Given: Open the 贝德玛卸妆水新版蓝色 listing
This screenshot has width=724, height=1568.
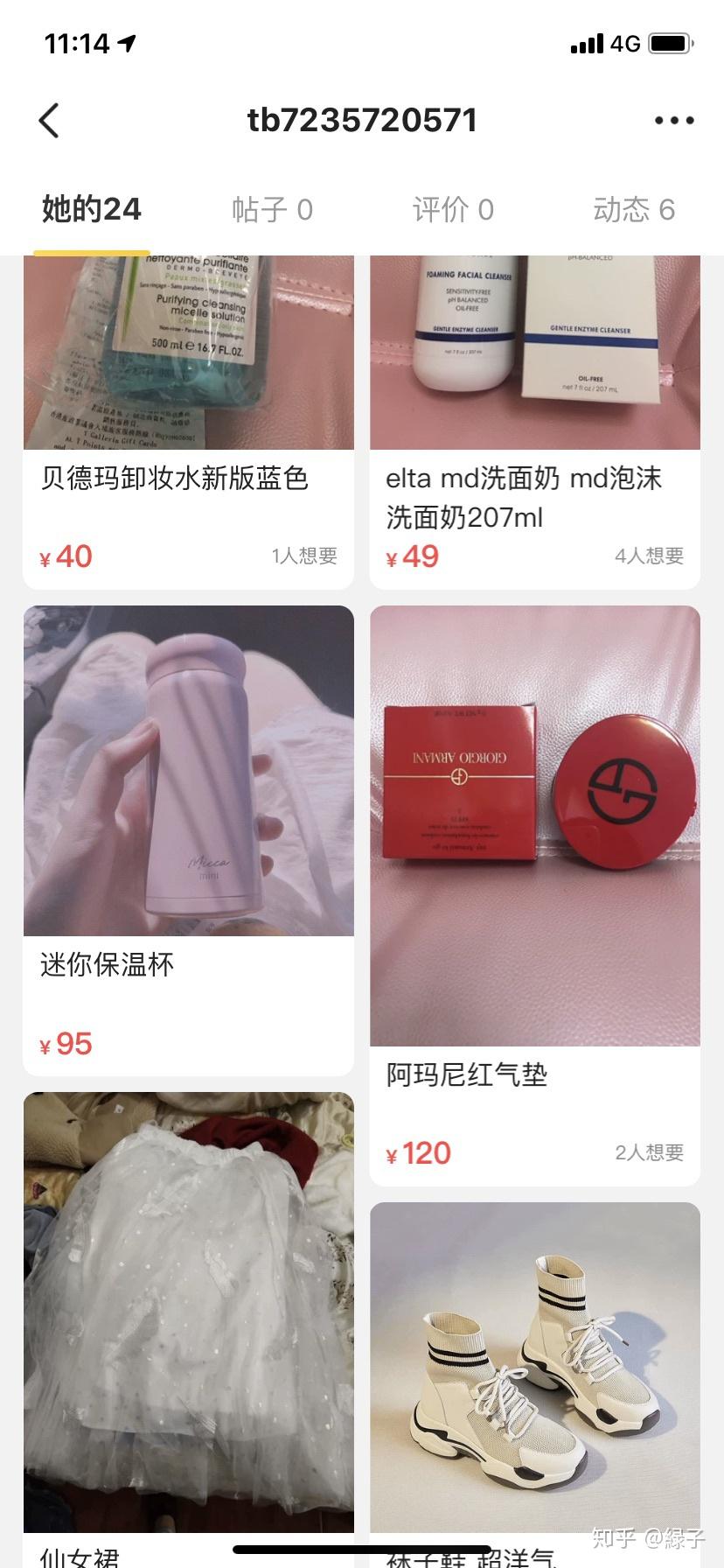Looking at the screenshot, I should point(188,423).
